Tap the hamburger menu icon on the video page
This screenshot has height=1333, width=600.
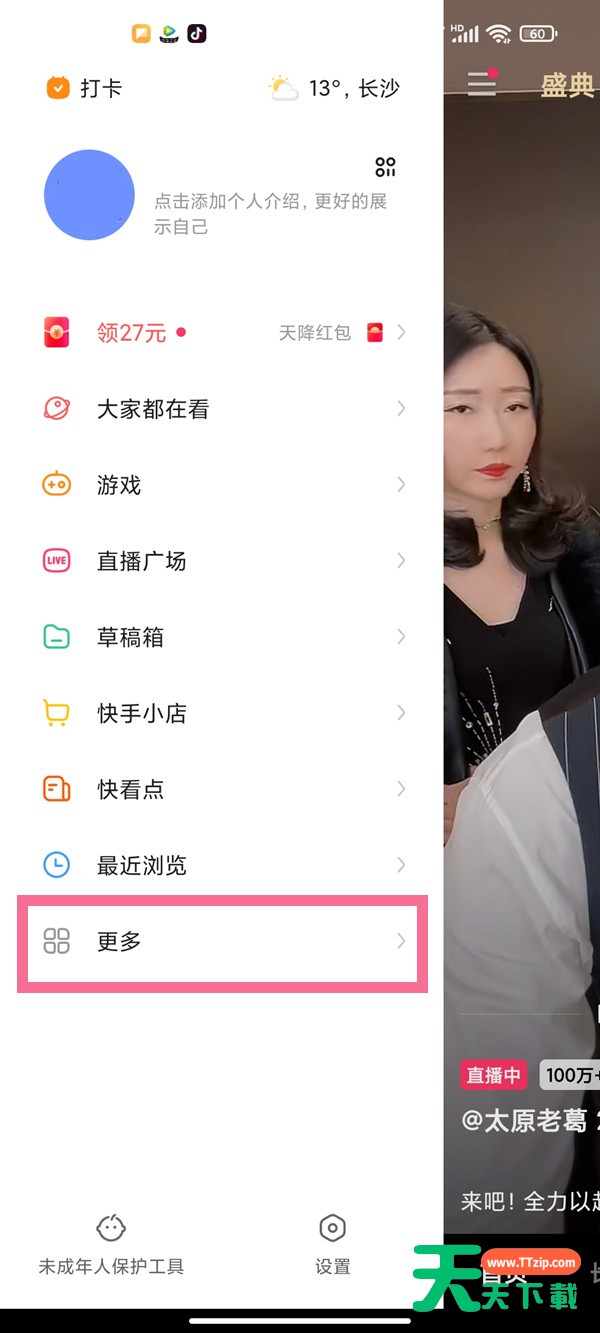point(482,83)
